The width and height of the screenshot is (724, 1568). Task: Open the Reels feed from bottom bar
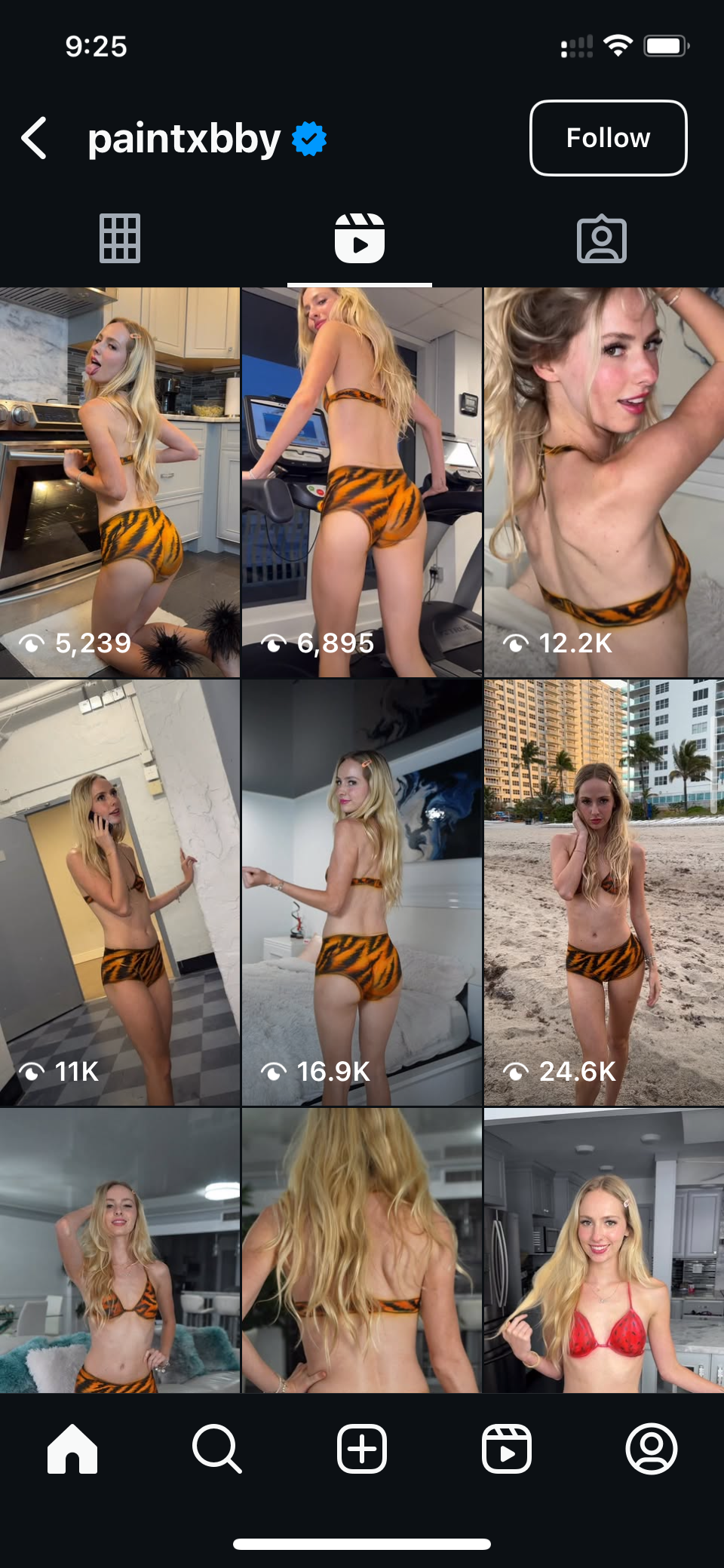pos(507,1449)
